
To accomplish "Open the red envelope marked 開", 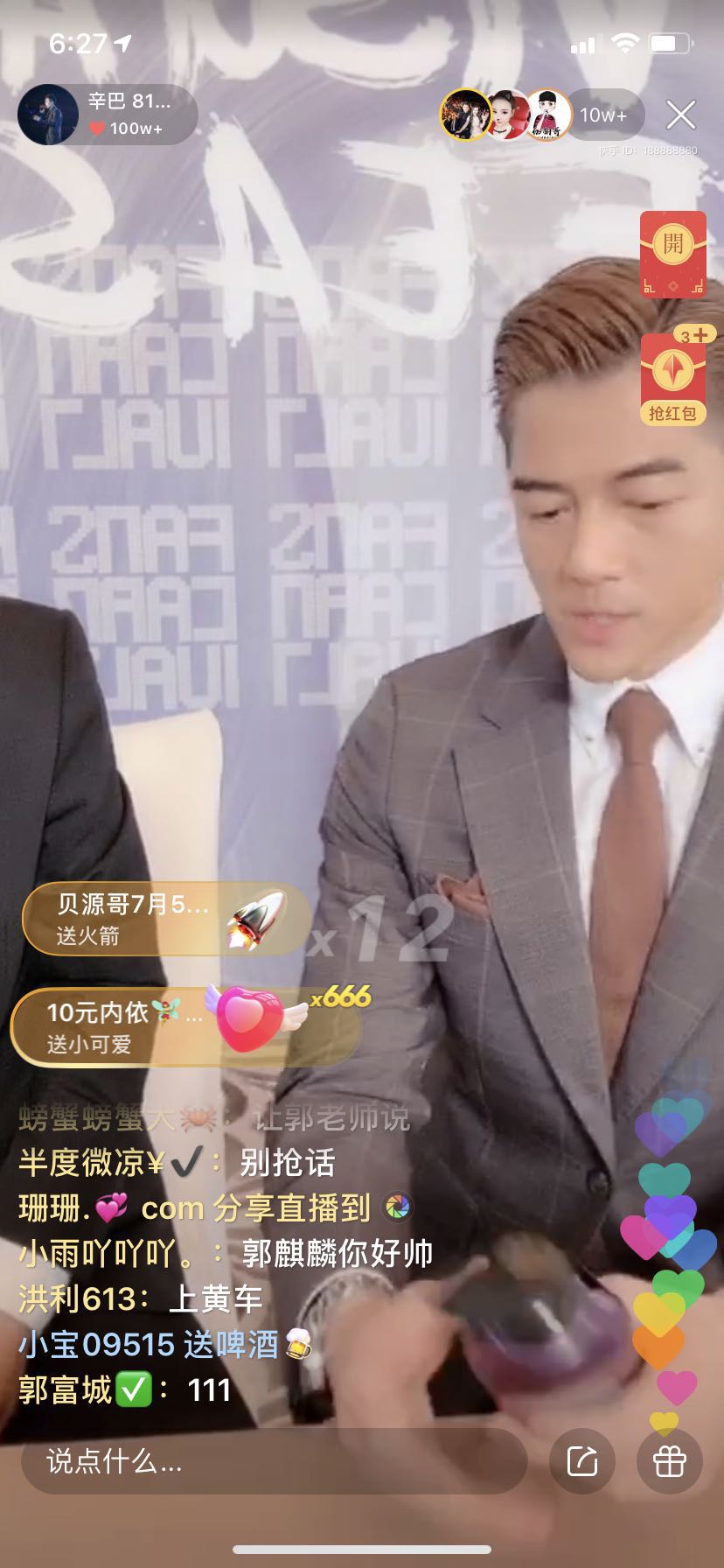I will coord(672,254).
